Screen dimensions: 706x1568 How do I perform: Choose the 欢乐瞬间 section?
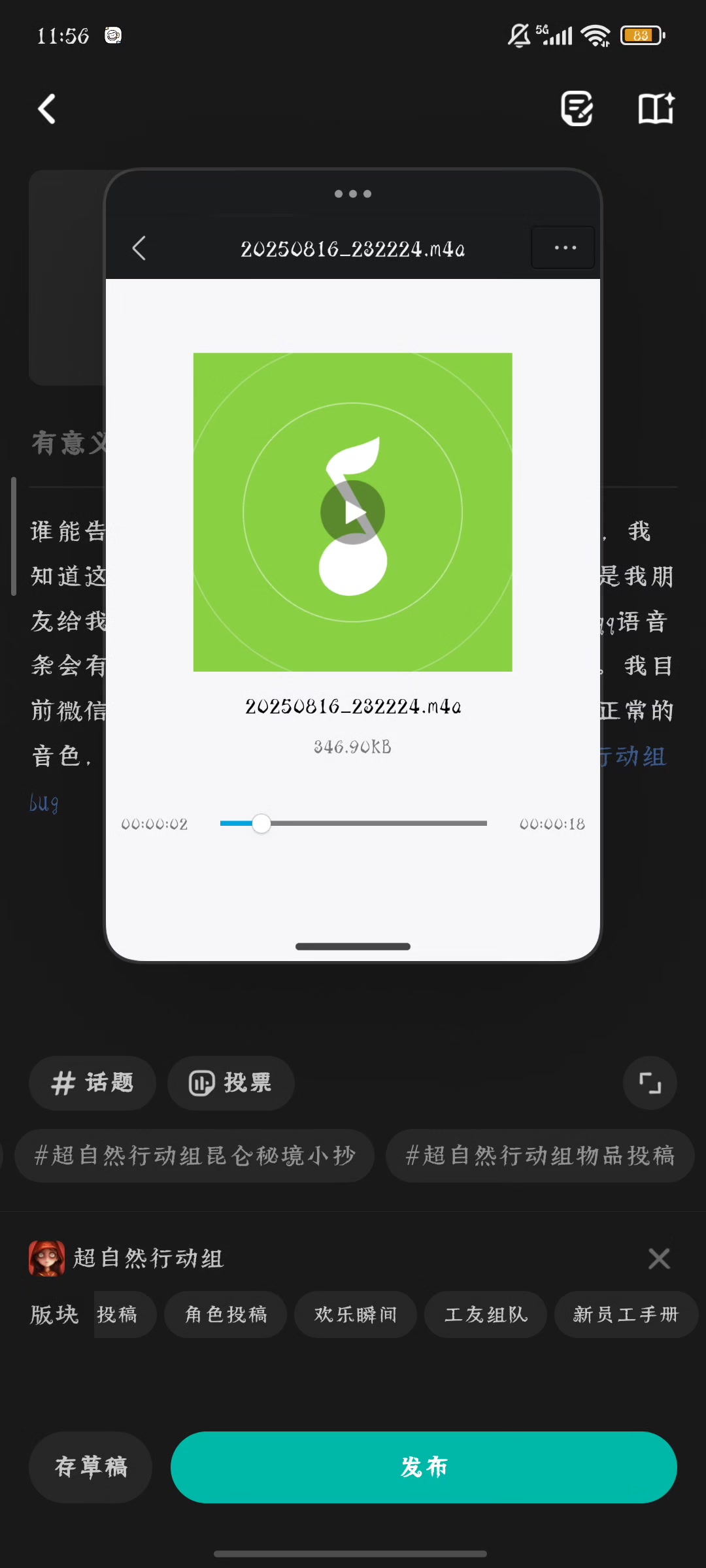tap(356, 1315)
